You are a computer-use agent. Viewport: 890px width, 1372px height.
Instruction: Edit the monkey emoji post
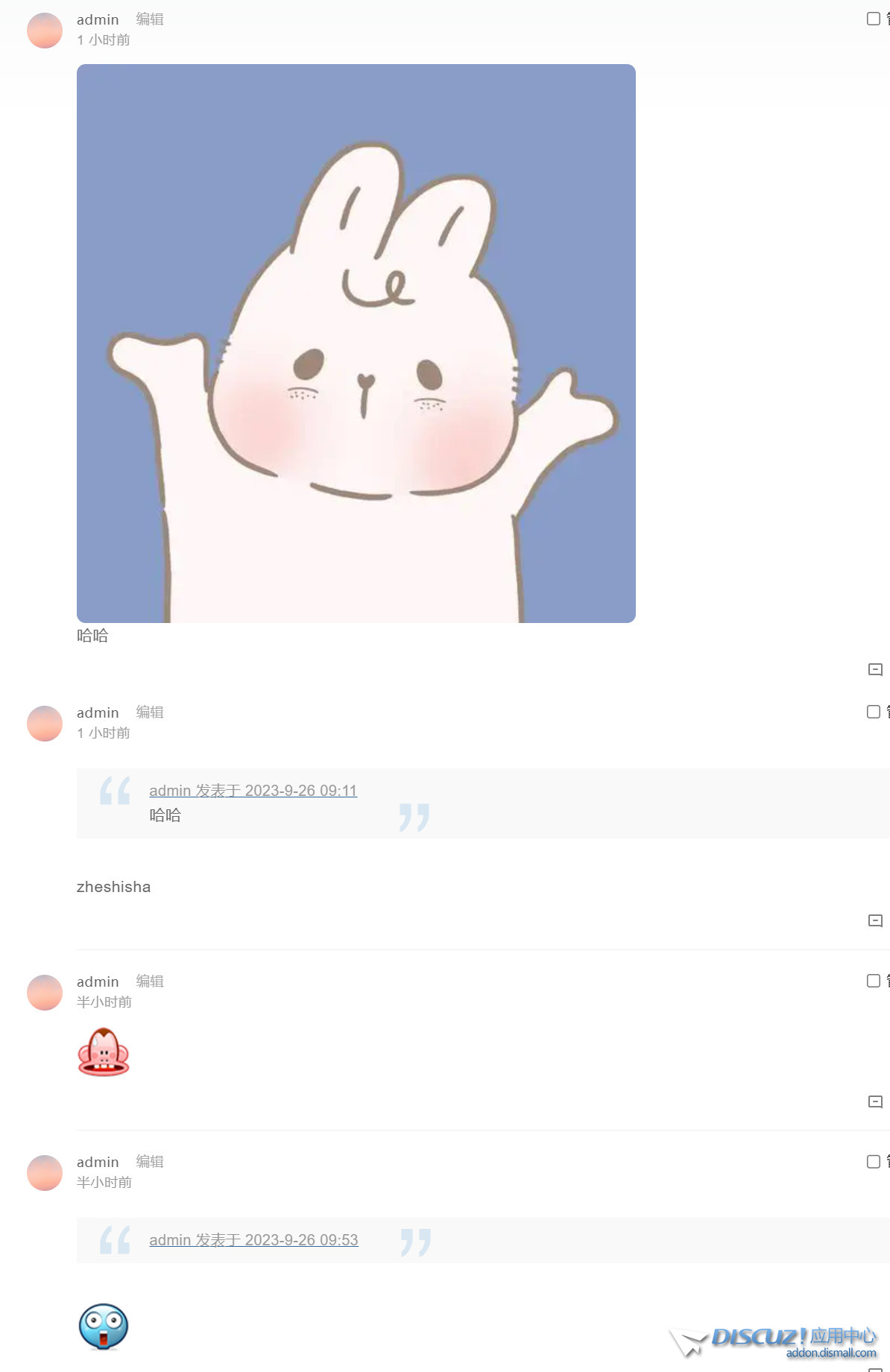coord(149,981)
